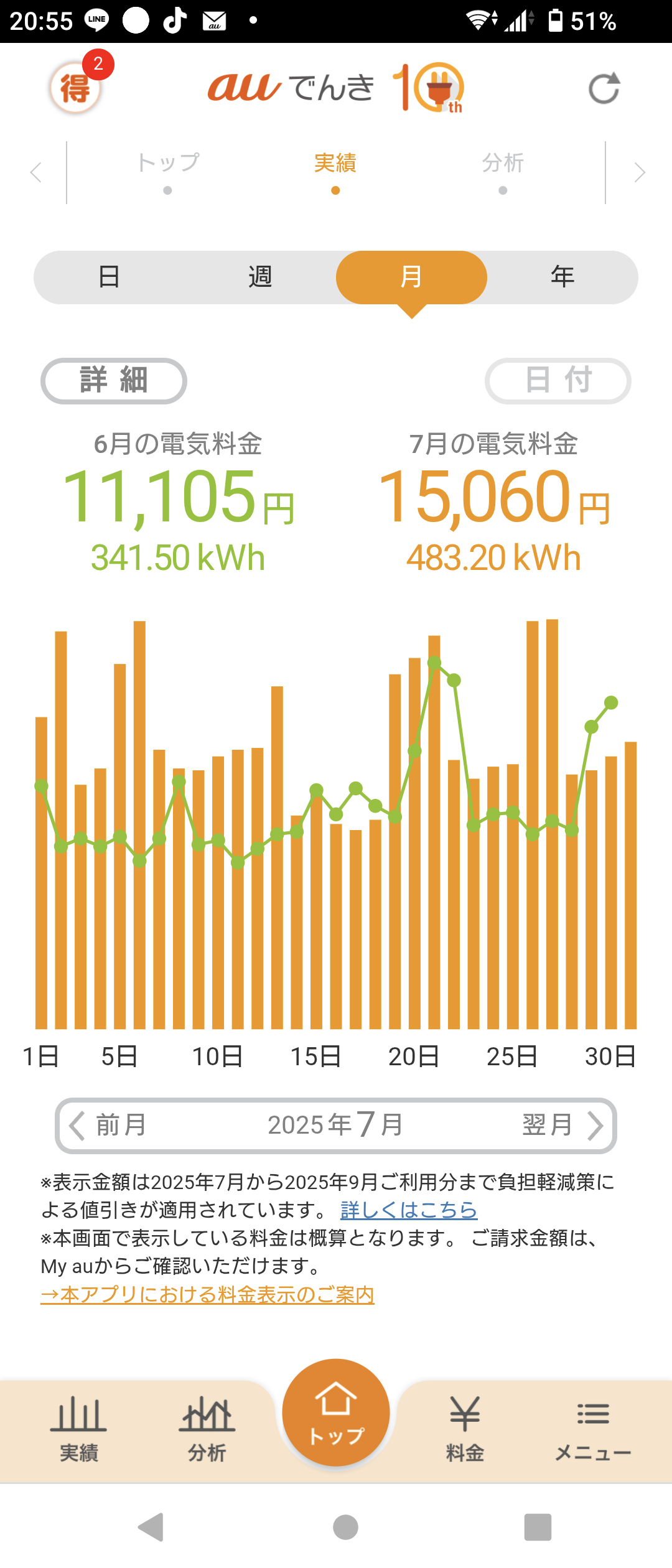Viewport: 672px width, 1568px height.
Task: Select the 週 weekly view
Action: (260, 277)
